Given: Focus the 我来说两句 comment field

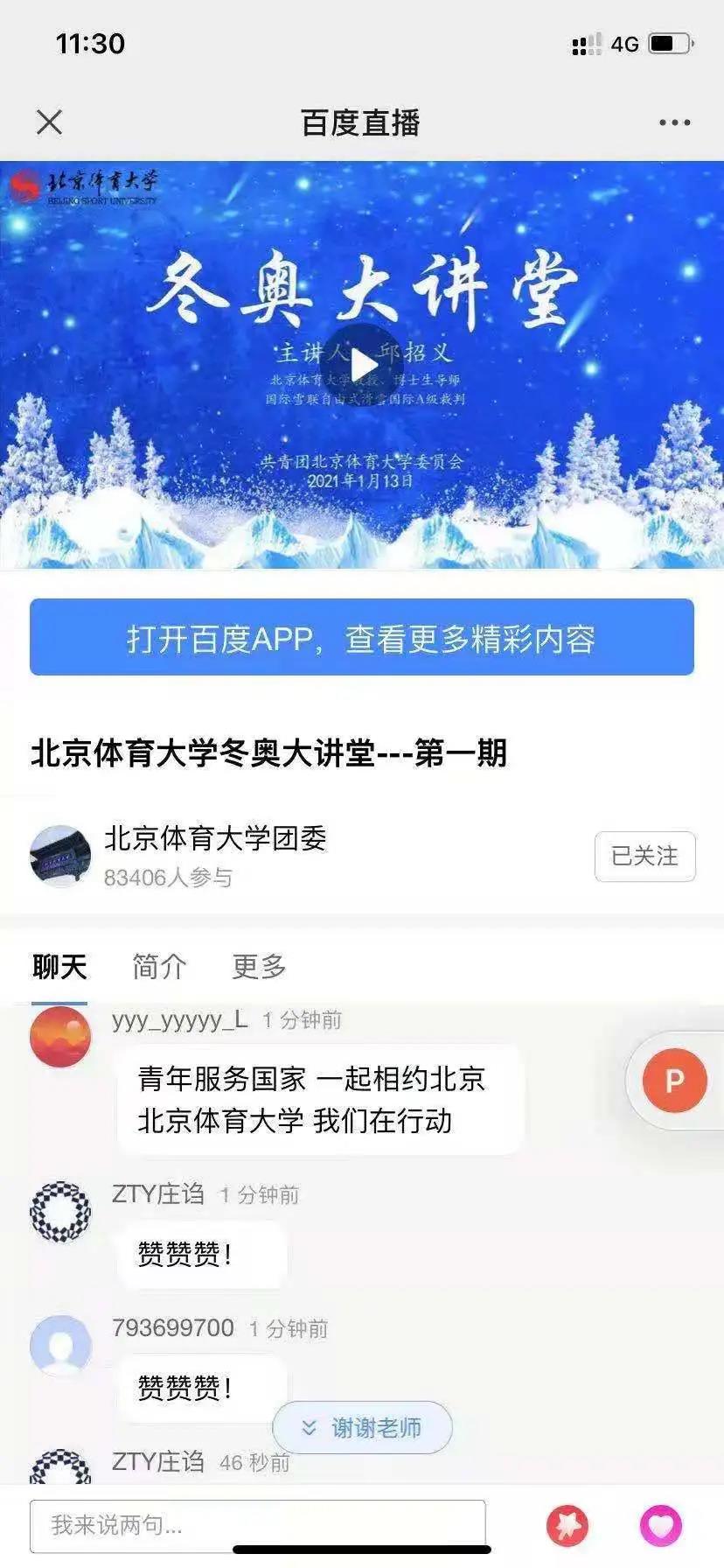Looking at the screenshot, I should pos(257,1525).
